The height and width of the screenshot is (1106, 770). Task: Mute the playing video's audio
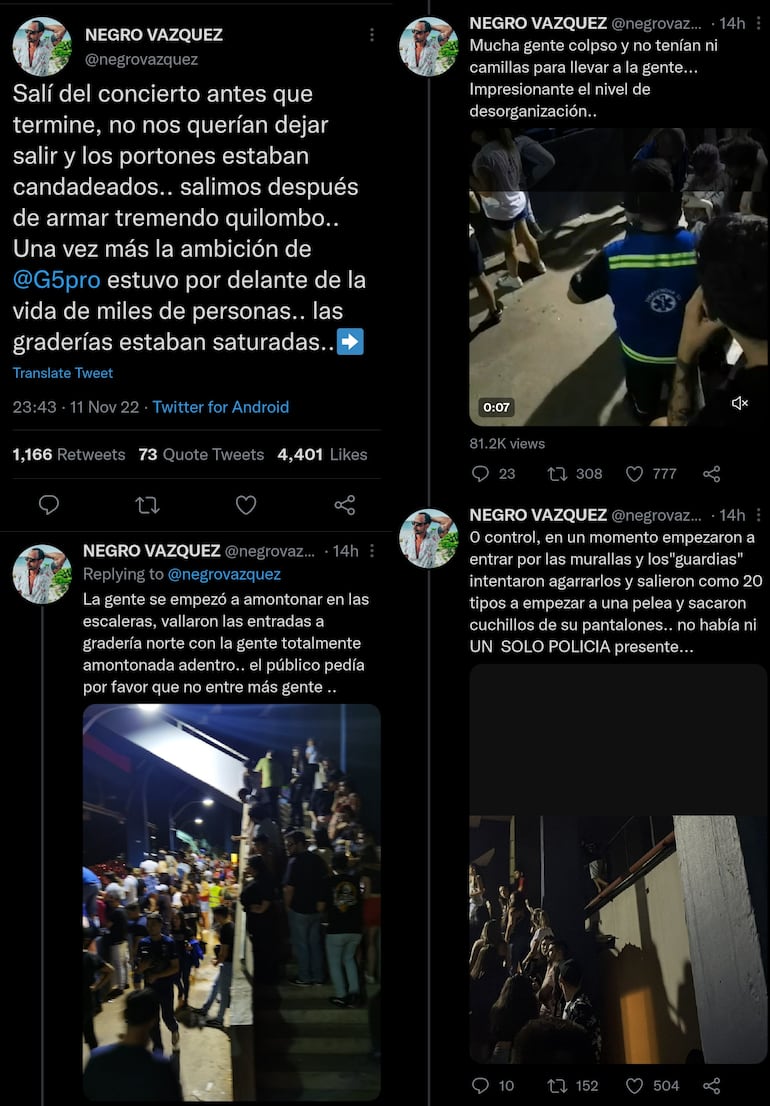740,403
